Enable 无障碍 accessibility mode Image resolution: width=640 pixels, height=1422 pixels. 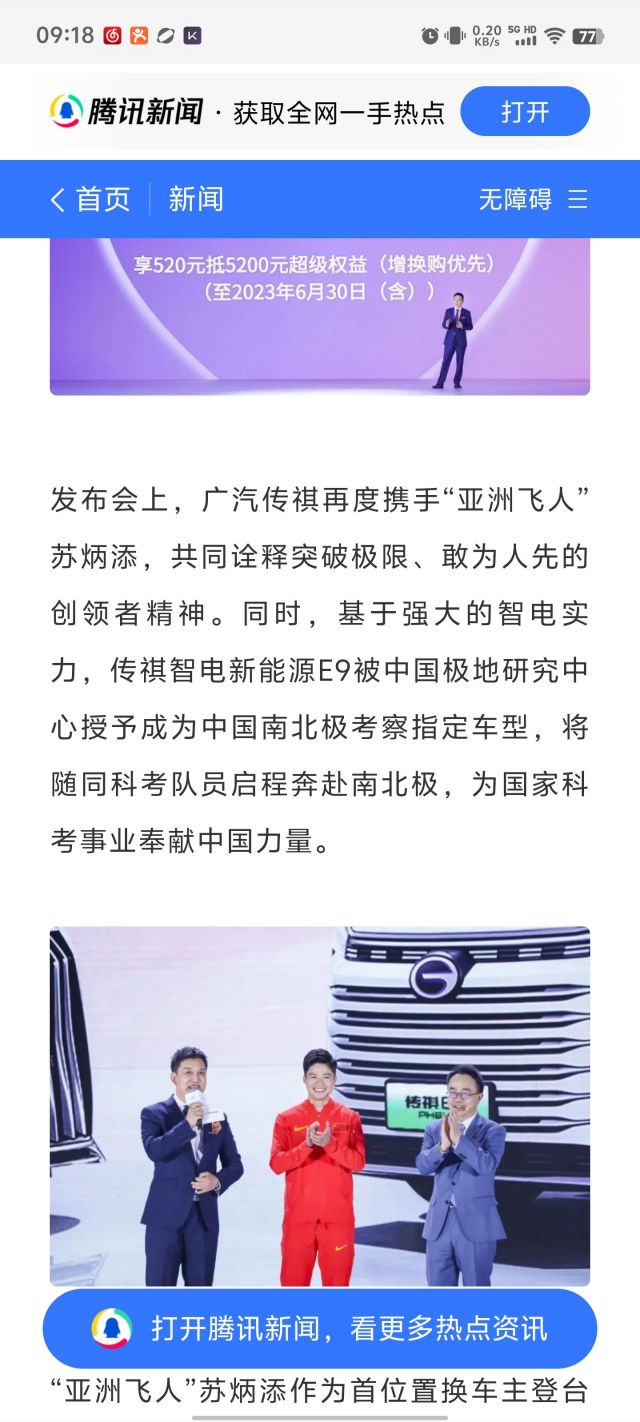[x=514, y=199]
